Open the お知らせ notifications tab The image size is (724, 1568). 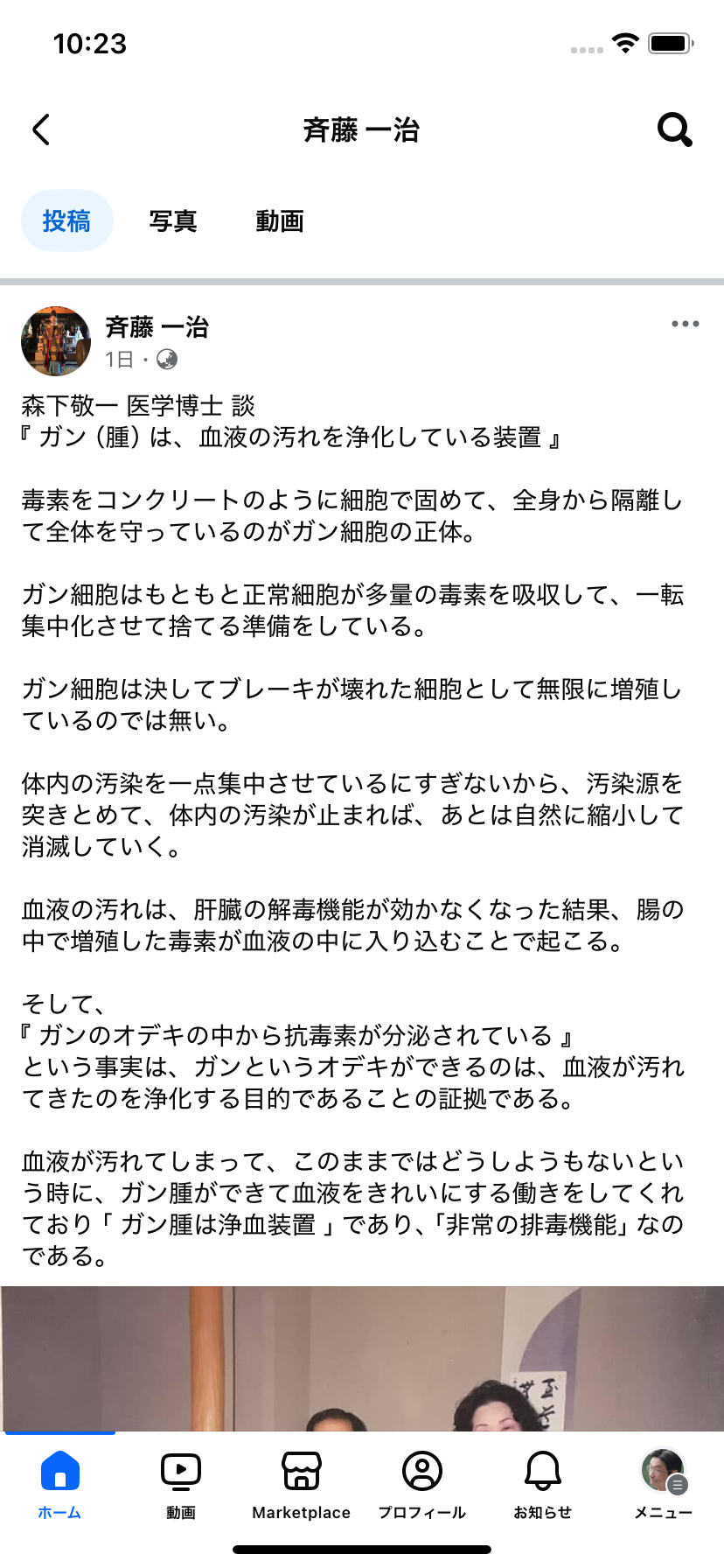point(542,1482)
